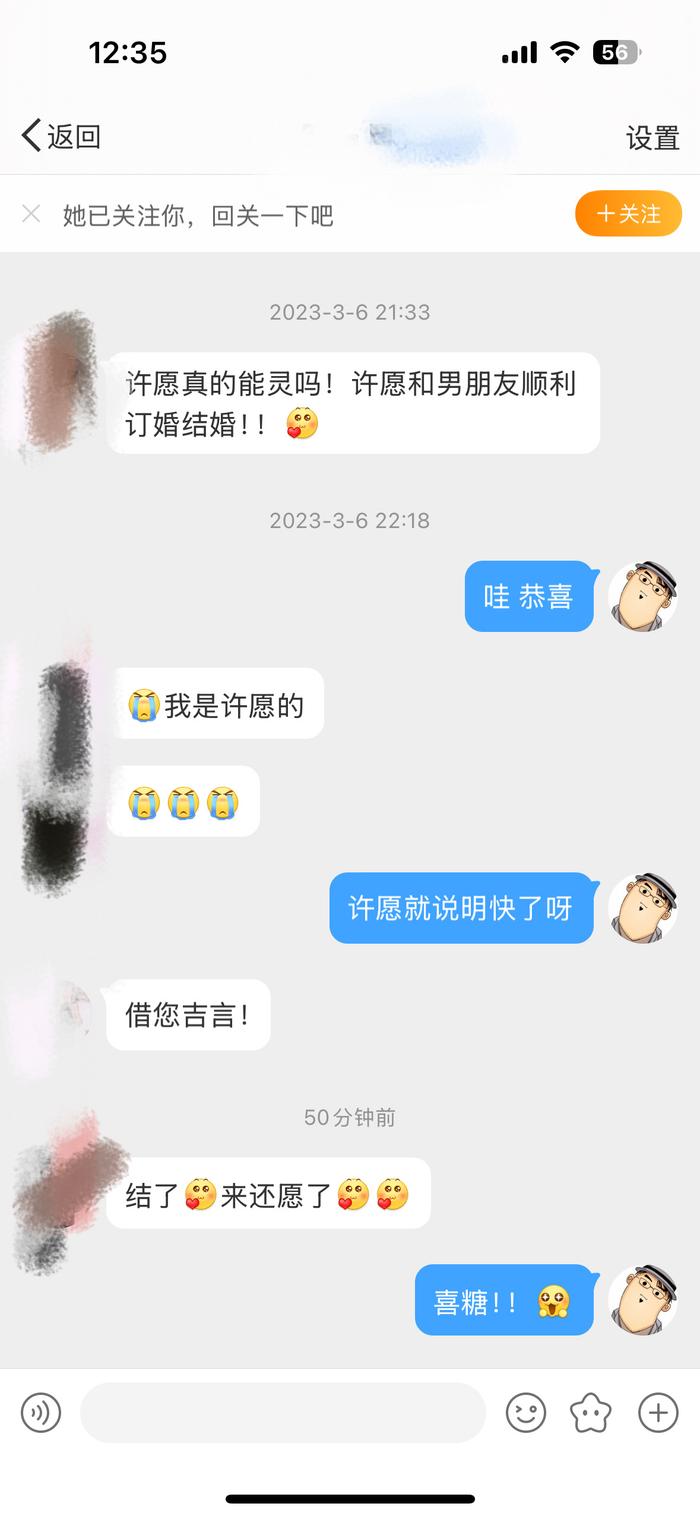Open the emoji smiley picker
This screenshot has width=700, height=1518.
click(526, 1413)
